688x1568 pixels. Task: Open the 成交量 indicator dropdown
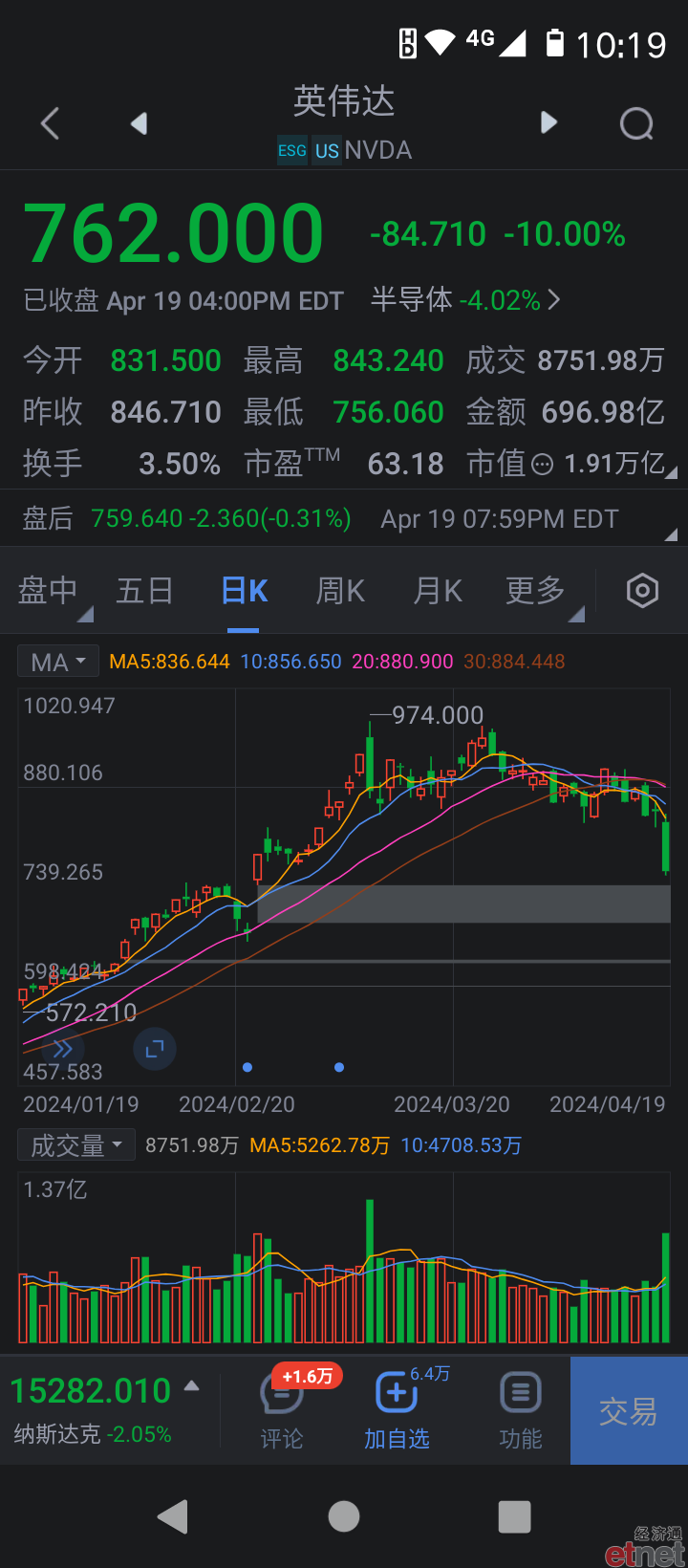click(x=76, y=1144)
